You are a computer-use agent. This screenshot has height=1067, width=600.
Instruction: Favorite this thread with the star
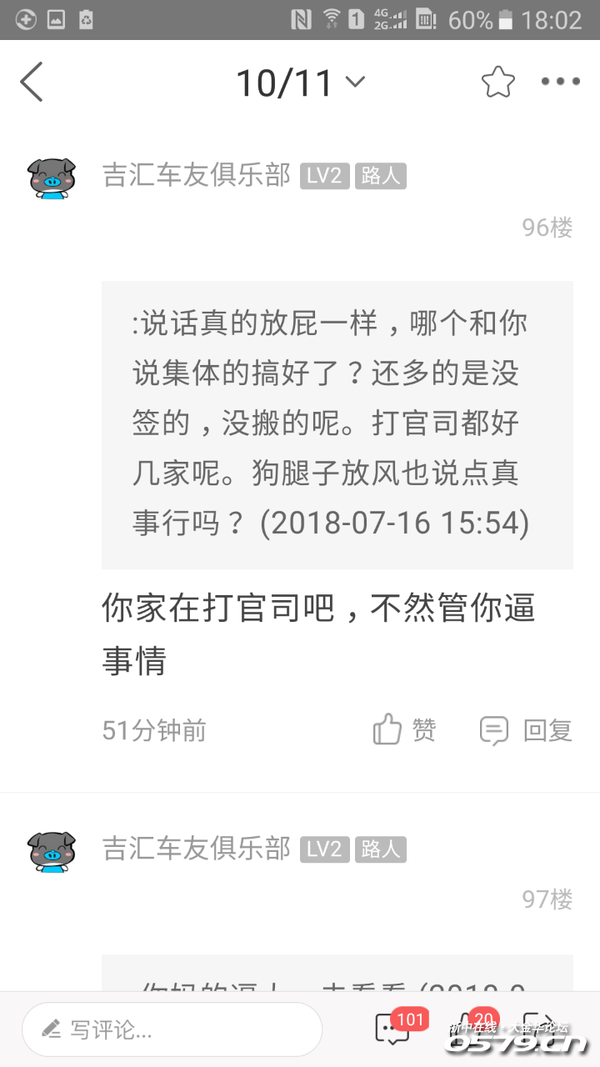497,82
